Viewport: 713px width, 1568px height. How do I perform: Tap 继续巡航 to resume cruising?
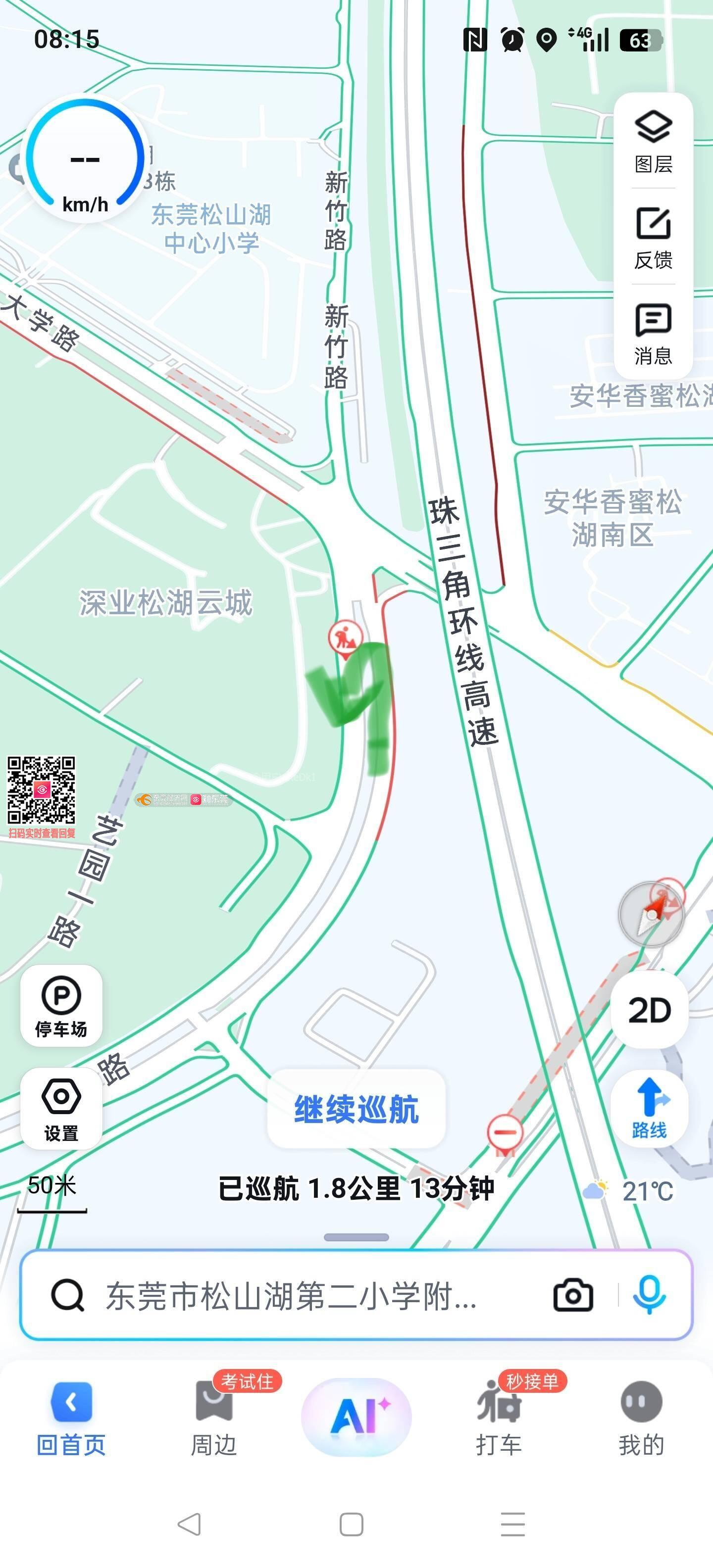click(356, 1108)
